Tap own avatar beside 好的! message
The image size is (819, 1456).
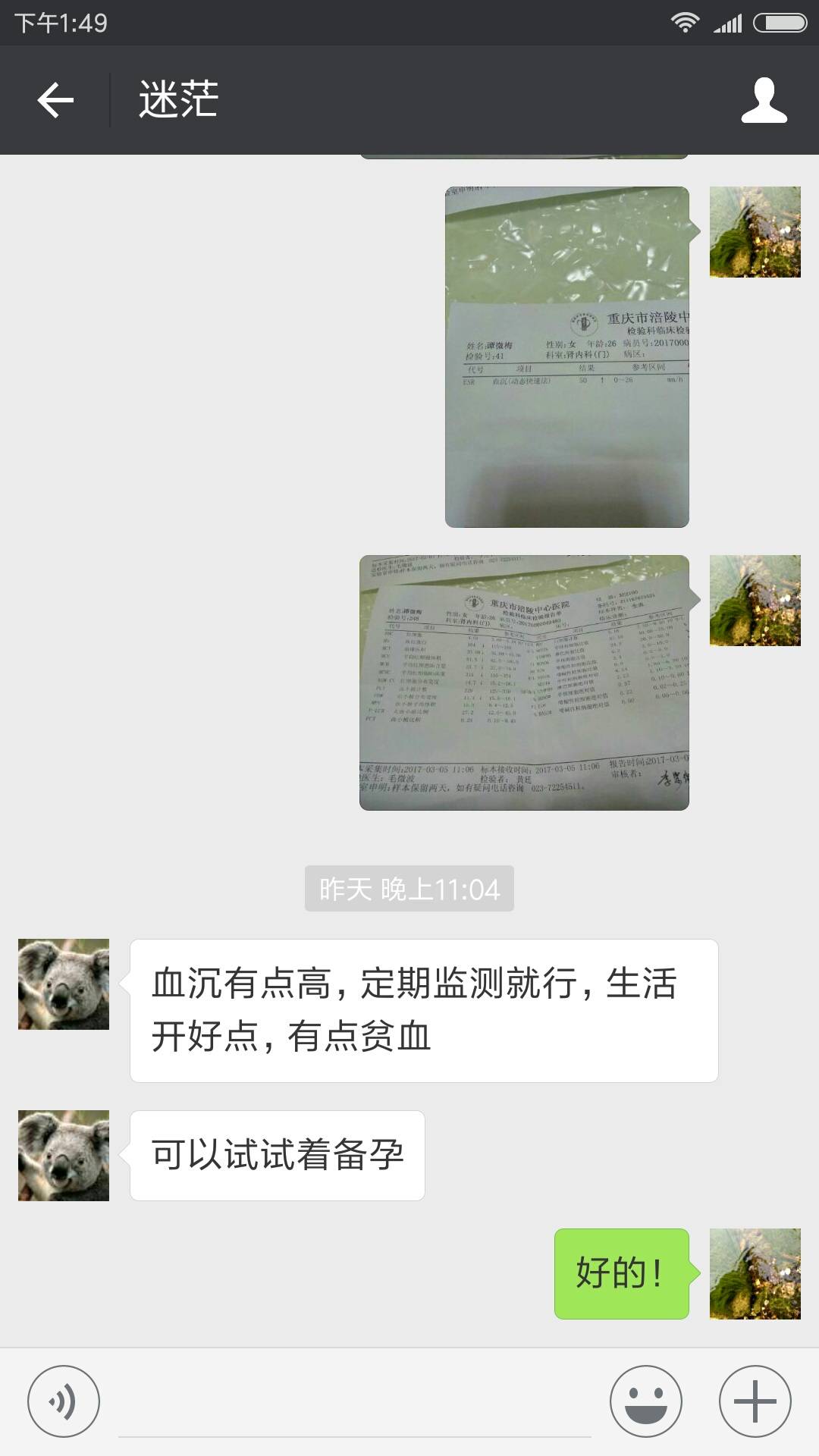point(755,1274)
